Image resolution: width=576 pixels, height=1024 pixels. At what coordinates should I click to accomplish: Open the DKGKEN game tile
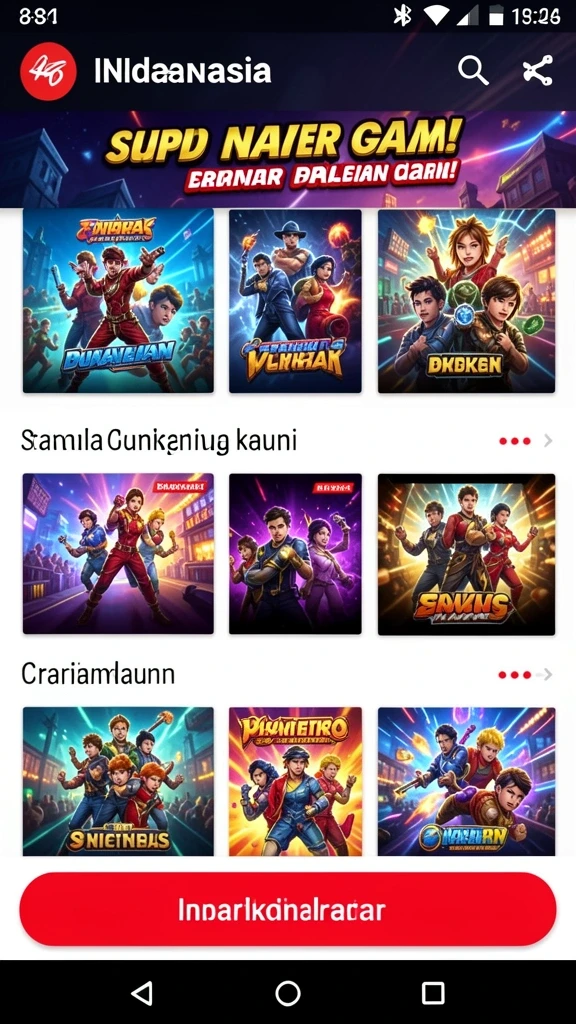466,301
